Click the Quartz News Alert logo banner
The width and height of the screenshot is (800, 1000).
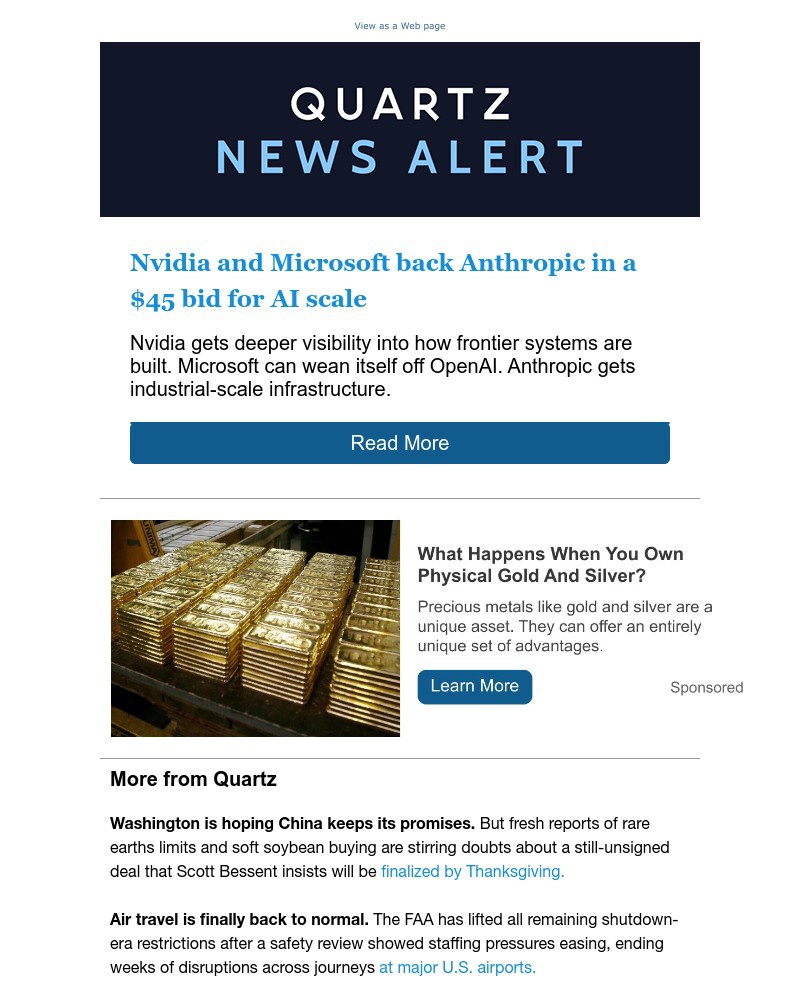(399, 129)
